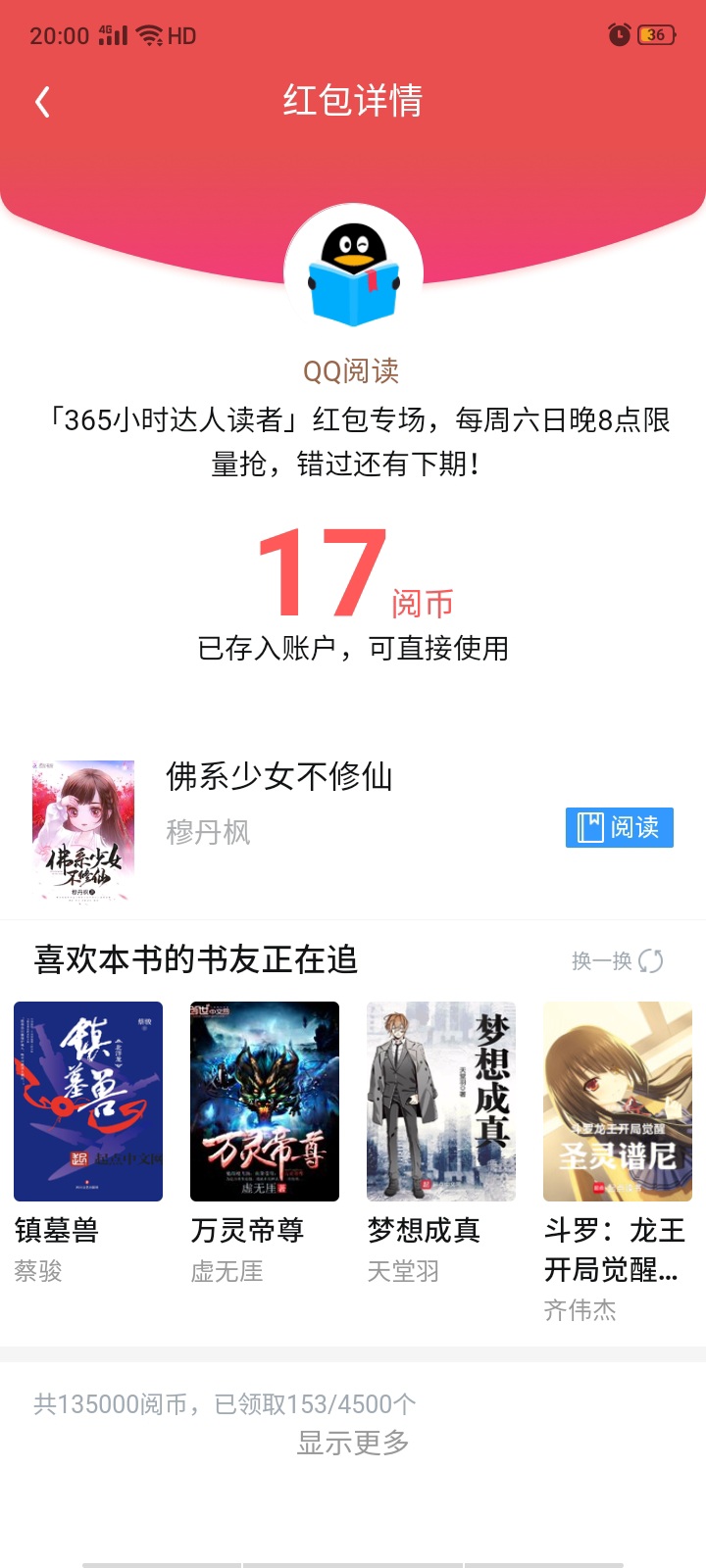The width and height of the screenshot is (706, 1568).
Task: Tap the 阅读 button for 佛系少女不修仙
Action: click(619, 828)
